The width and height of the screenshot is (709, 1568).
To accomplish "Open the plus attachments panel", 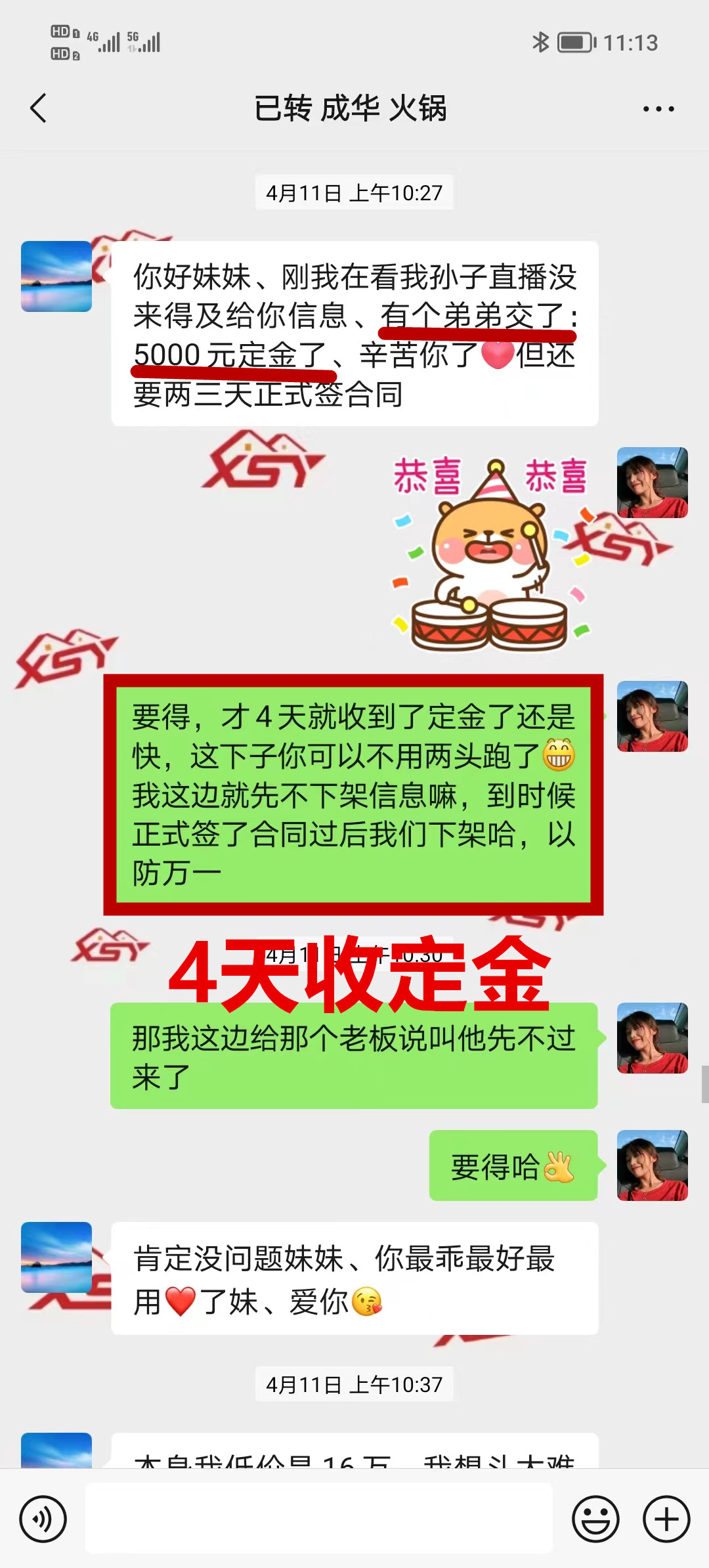I will click(666, 1519).
